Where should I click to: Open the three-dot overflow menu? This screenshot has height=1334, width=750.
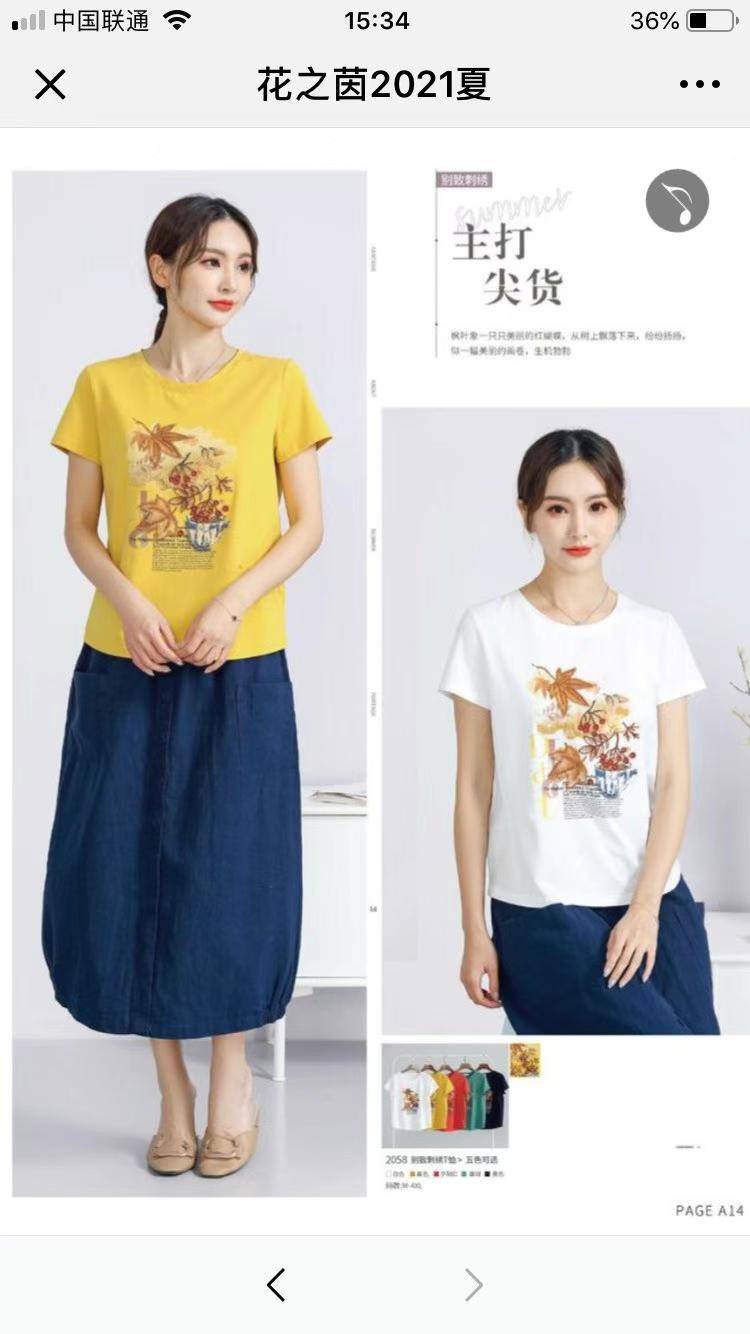[699, 85]
